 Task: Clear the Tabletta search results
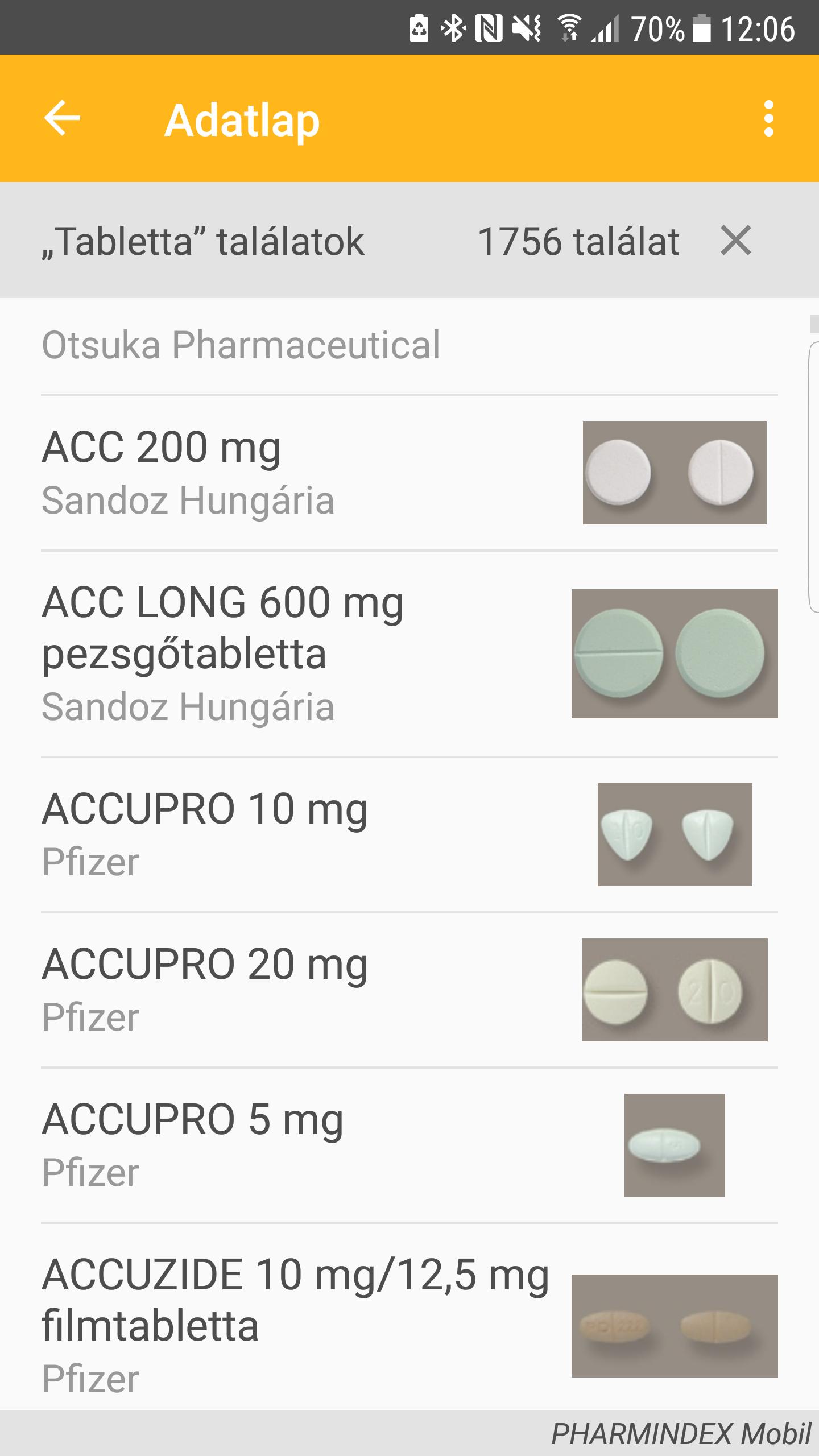coord(736,240)
